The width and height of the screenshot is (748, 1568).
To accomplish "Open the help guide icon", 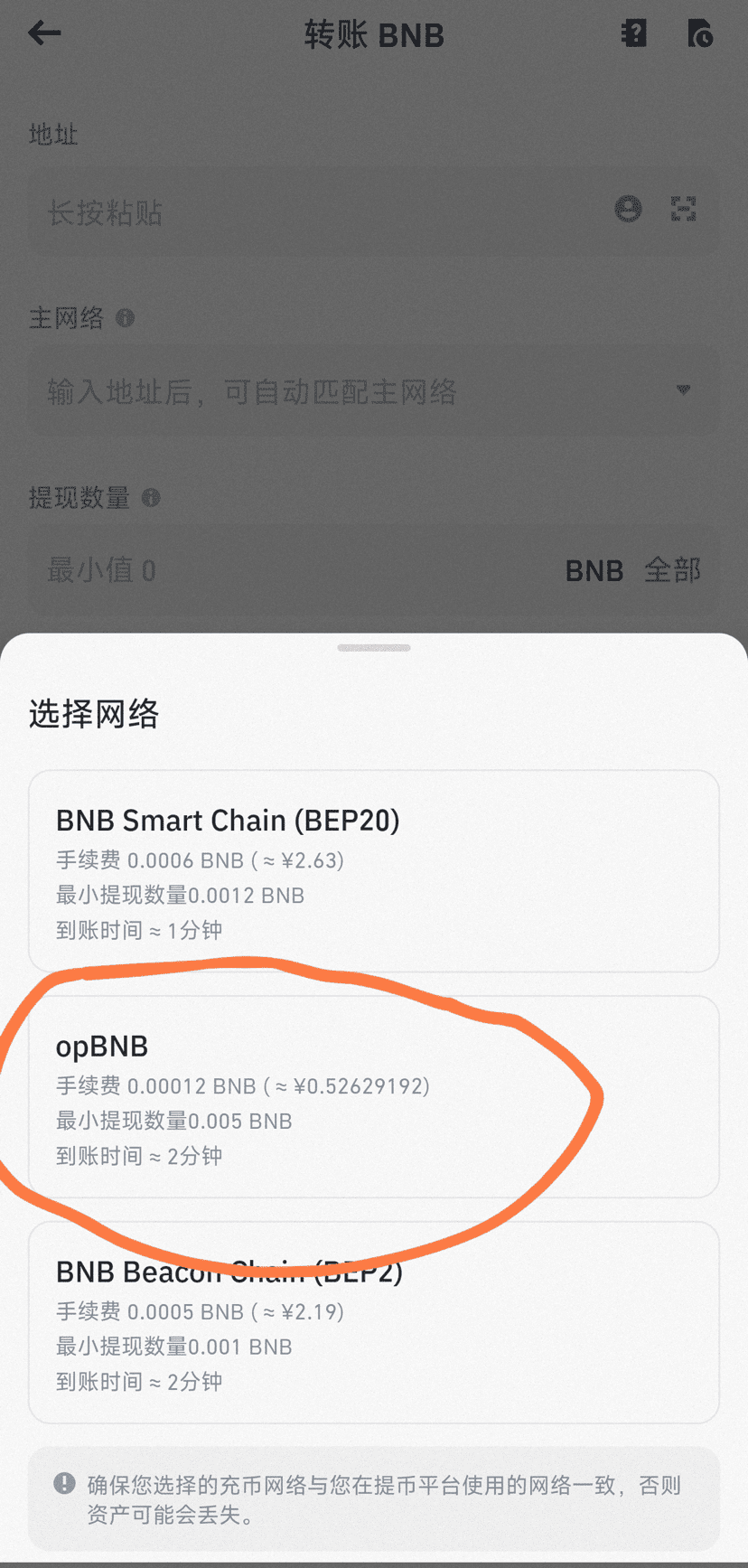I will point(634,34).
